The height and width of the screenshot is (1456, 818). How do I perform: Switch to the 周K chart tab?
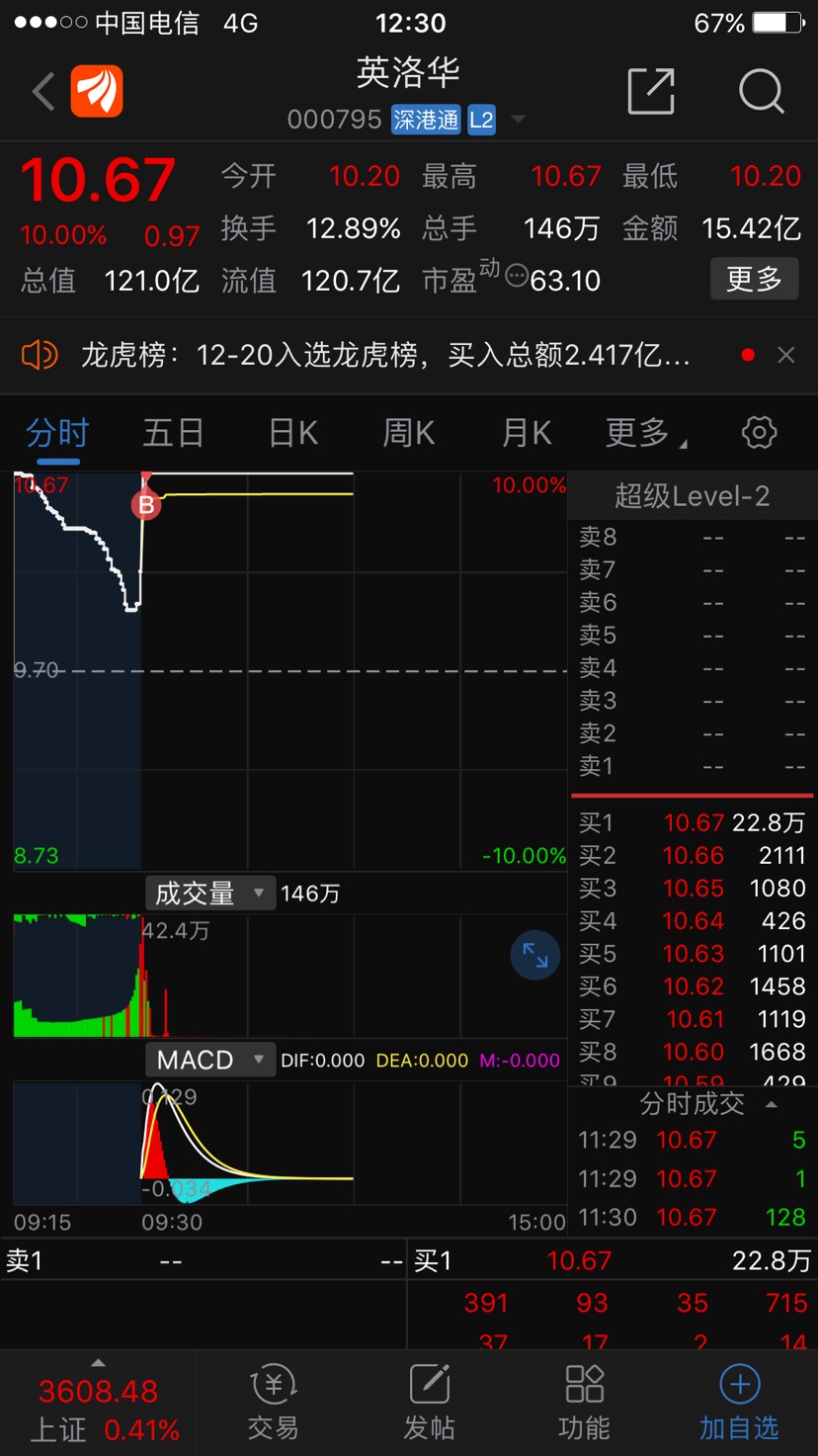click(x=409, y=433)
